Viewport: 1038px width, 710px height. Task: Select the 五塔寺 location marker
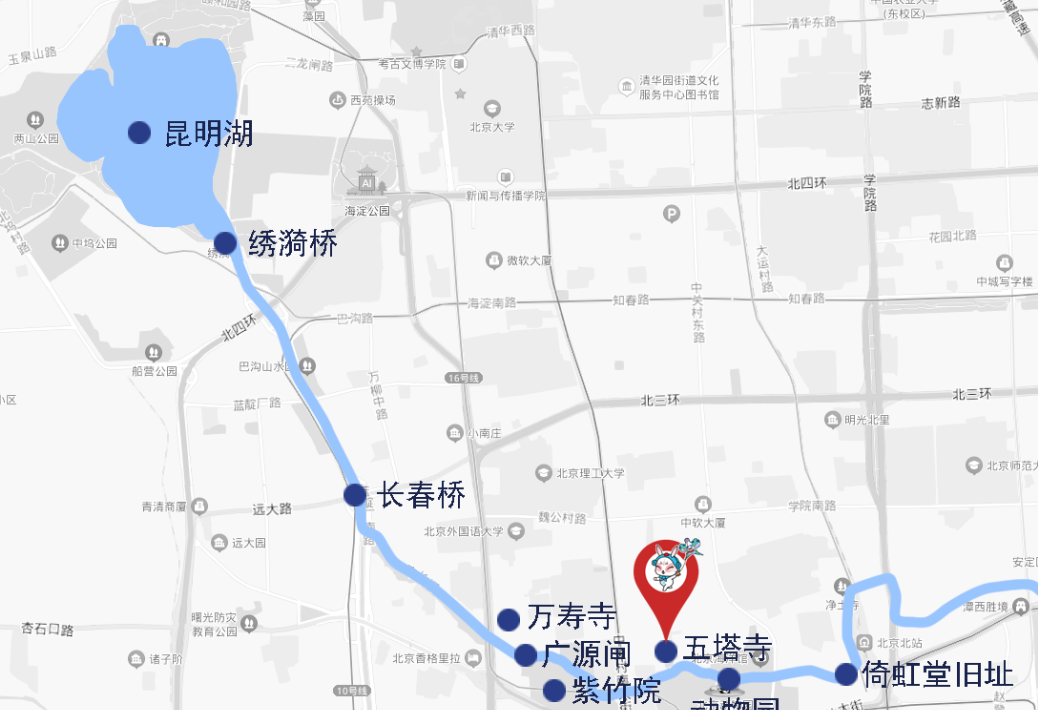666,651
